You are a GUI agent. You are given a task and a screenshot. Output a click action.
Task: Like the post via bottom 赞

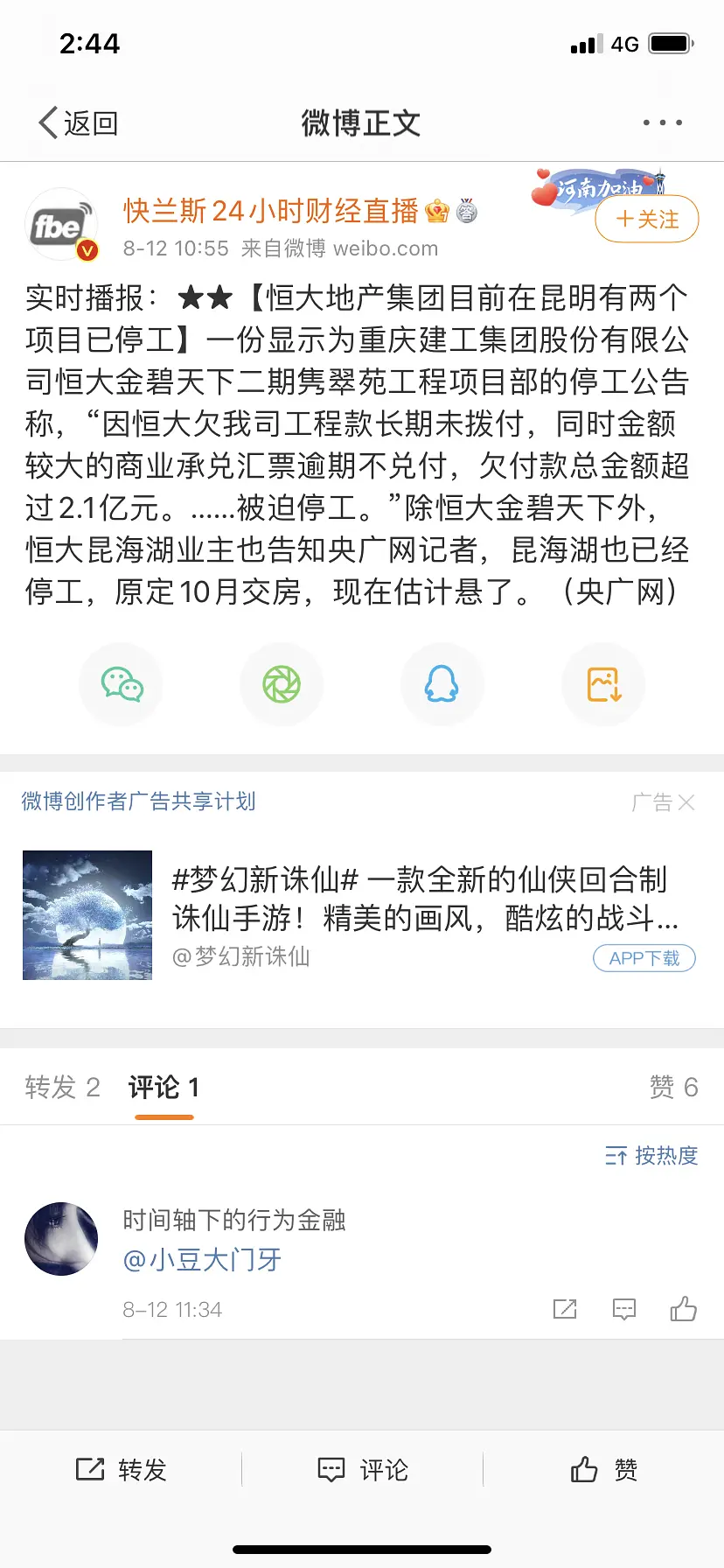pos(603,1470)
